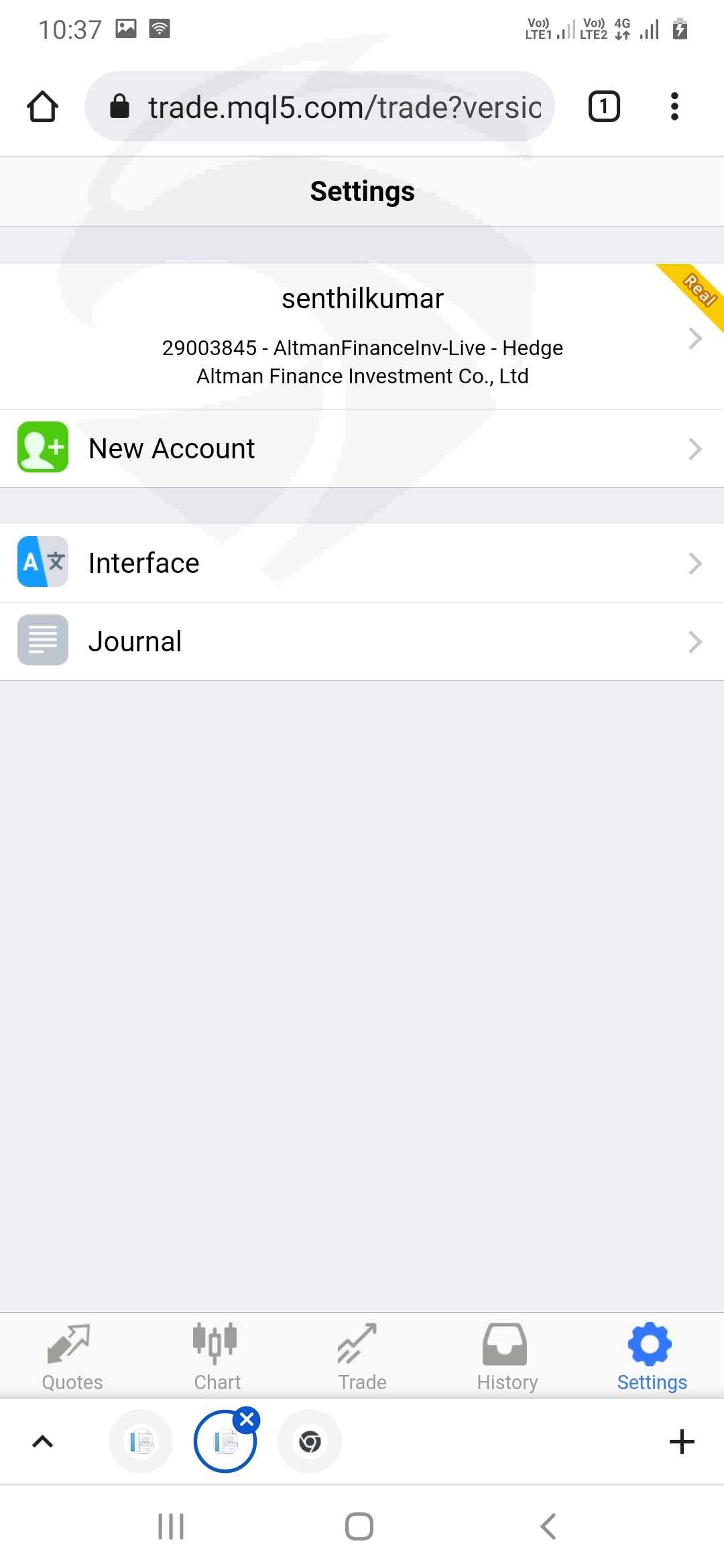The width and height of the screenshot is (724, 1568).
Task: Tap the URL address bar
Action: tap(320, 107)
